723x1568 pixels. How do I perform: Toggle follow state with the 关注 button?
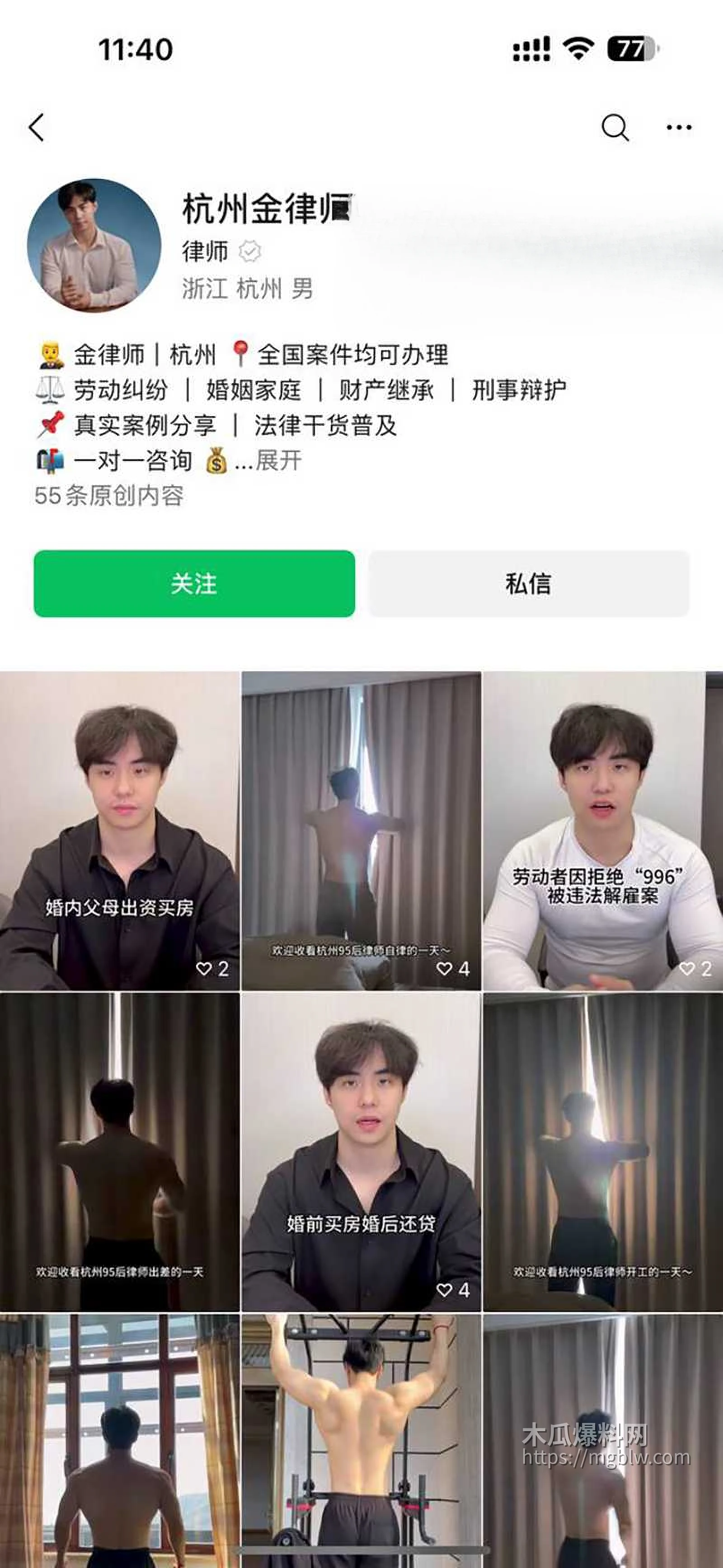pos(194,583)
